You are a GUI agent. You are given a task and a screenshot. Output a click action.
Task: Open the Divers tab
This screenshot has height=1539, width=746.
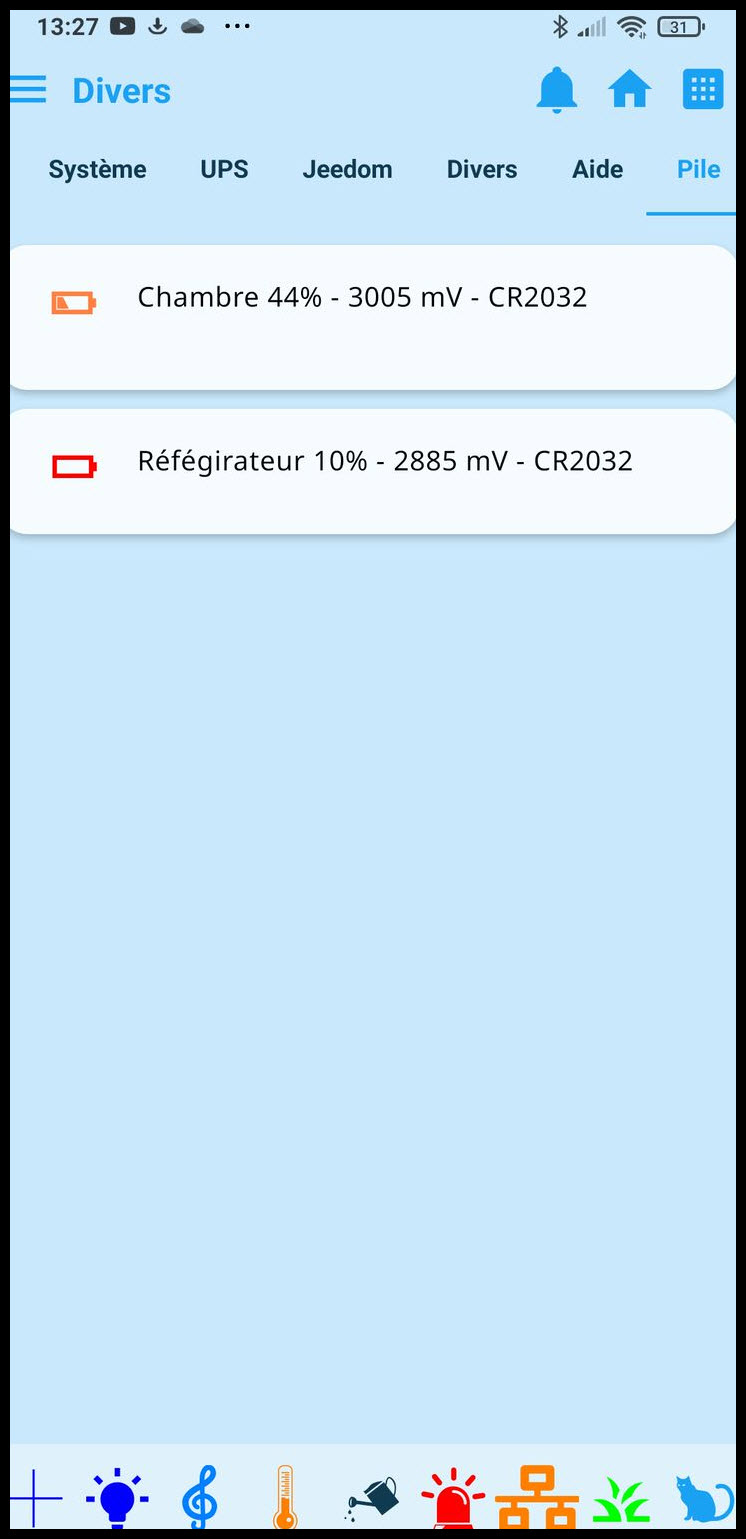[x=482, y=170]
